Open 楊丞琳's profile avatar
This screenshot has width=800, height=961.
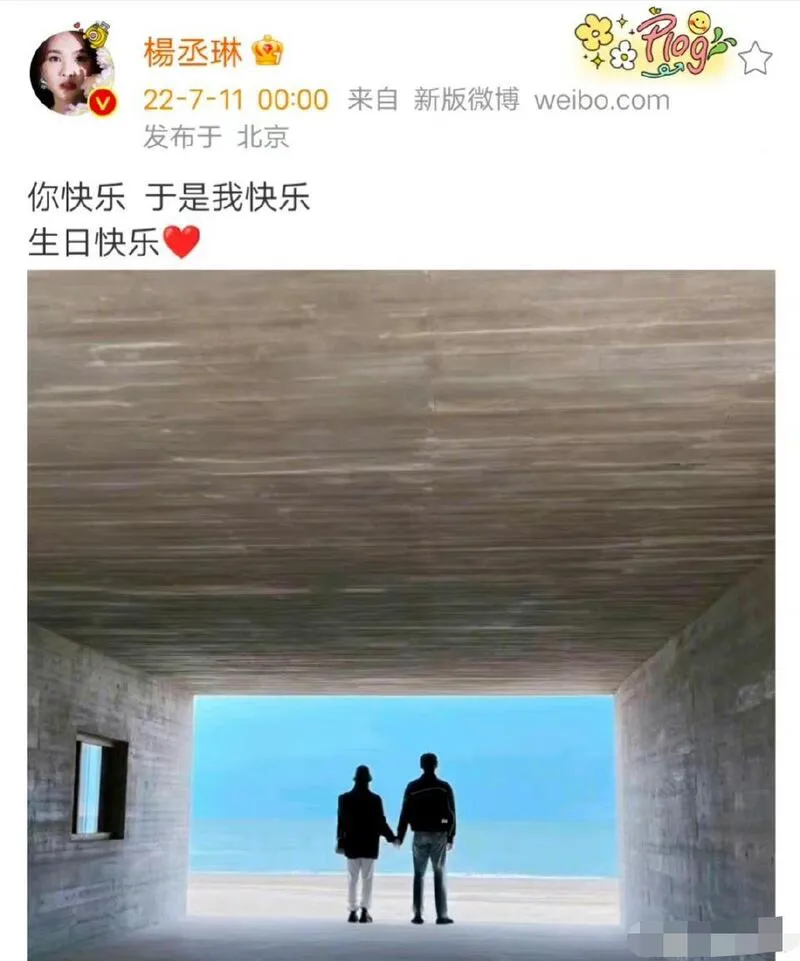72,70
